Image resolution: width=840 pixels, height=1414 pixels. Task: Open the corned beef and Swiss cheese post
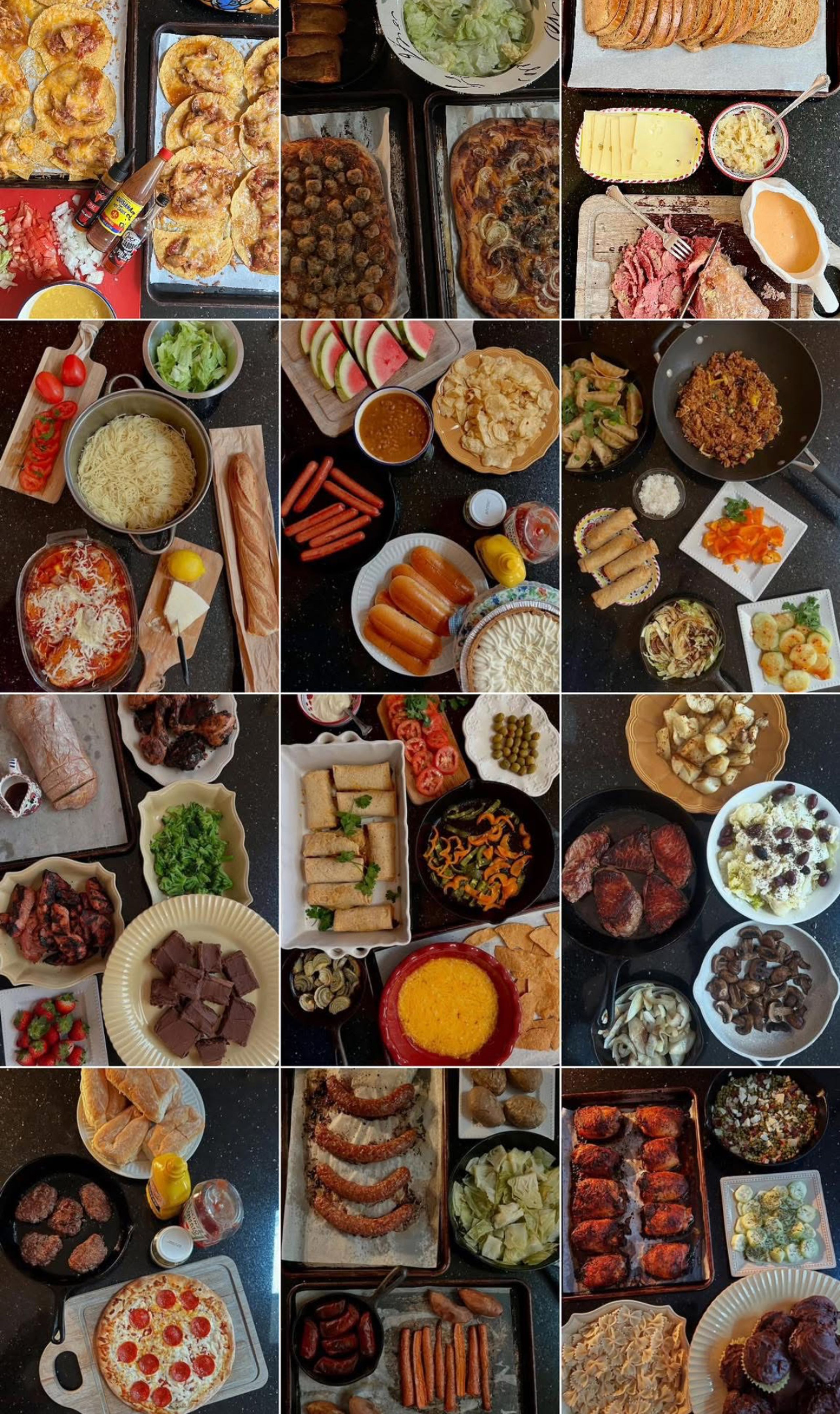701,159
